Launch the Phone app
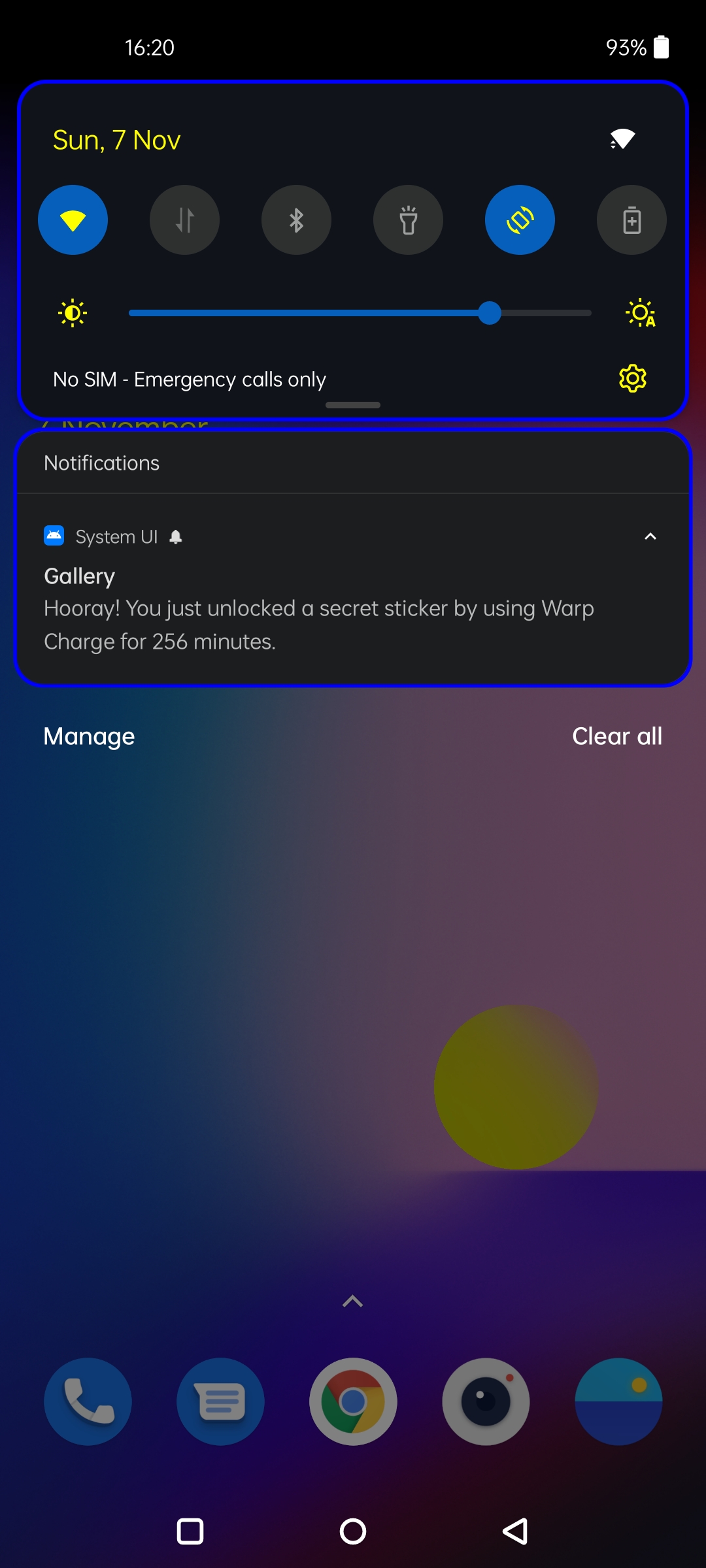 [88, 1401]
